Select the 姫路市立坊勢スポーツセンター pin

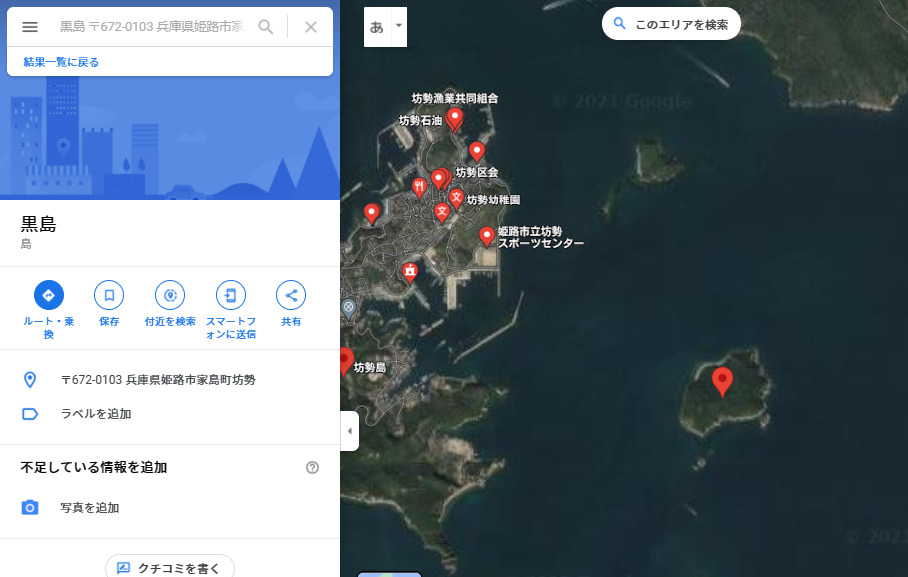click(487, 235)
